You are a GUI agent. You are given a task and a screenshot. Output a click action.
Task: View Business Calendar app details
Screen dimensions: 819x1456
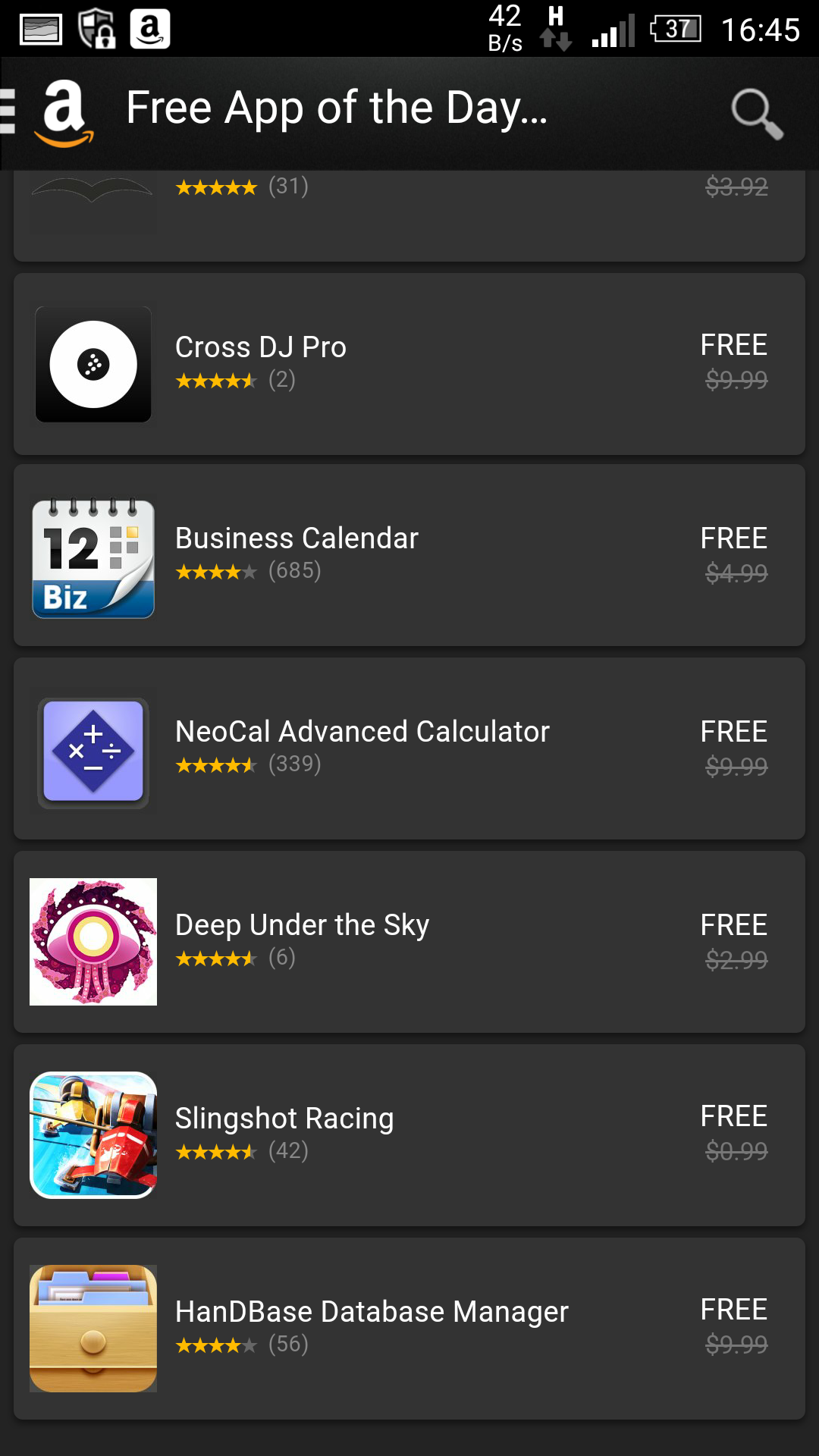coord(409,555)
